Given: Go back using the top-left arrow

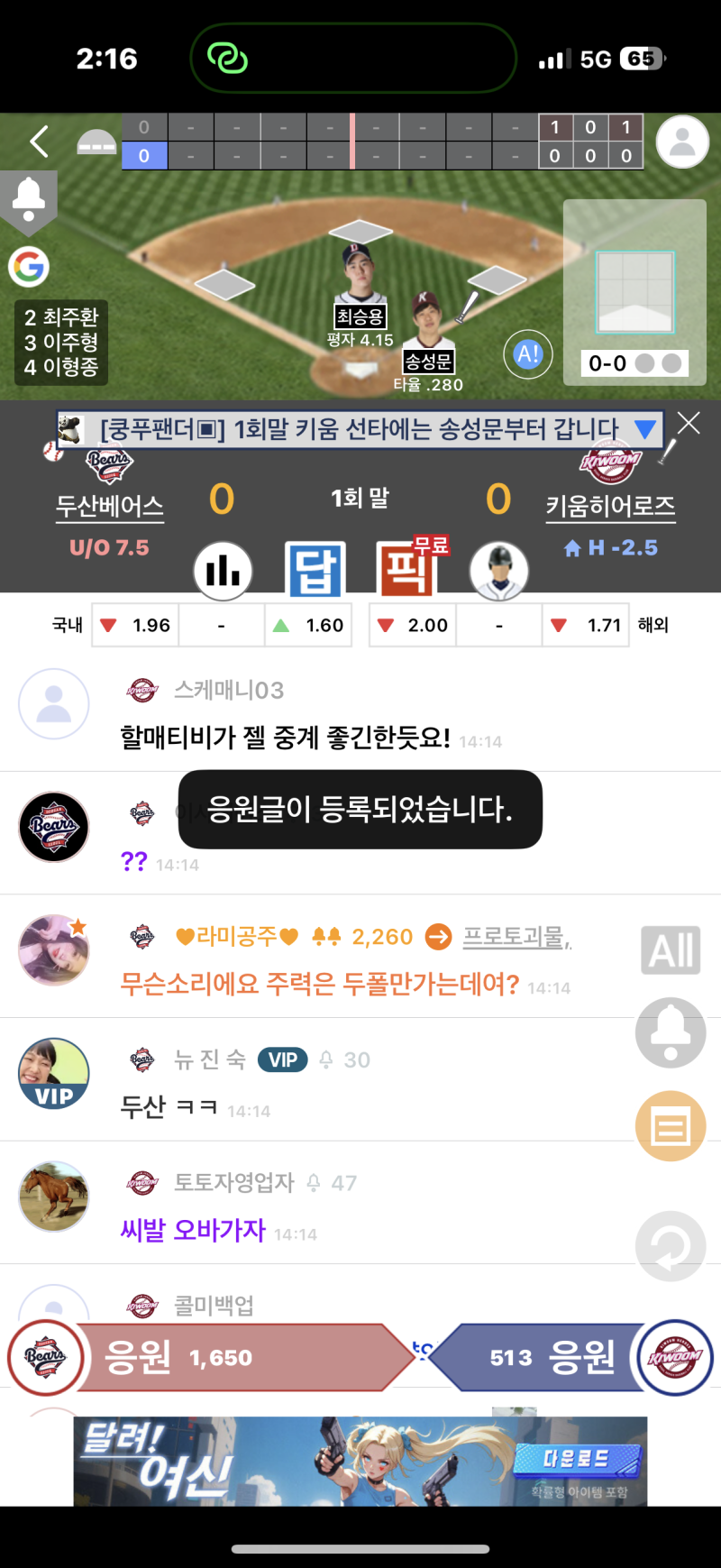Looking at the screenshot, I should (x=39, y=142).
